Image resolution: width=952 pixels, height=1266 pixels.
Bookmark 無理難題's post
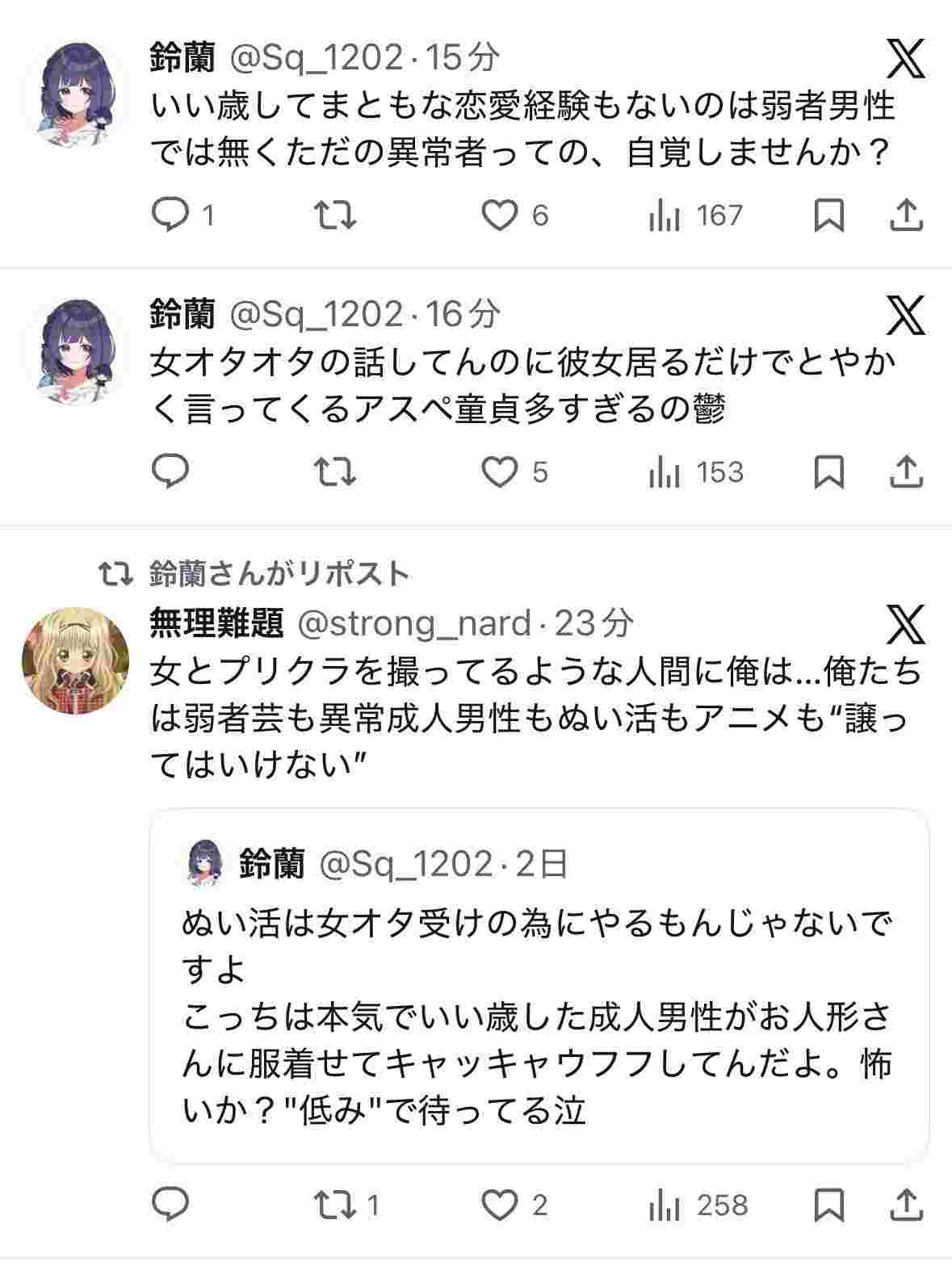828,1205
